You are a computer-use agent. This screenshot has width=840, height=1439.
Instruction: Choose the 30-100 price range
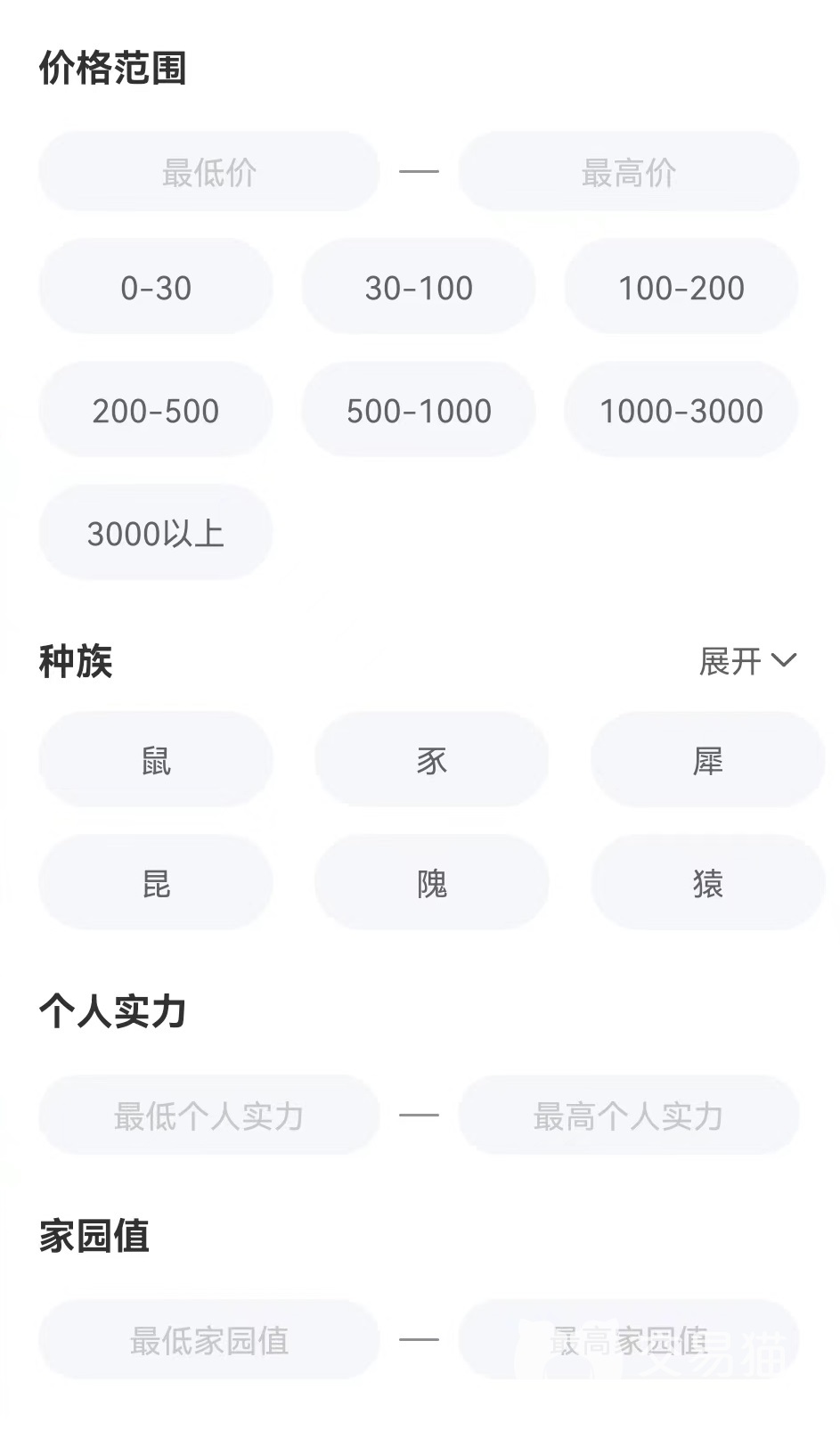tap(419, 287)
